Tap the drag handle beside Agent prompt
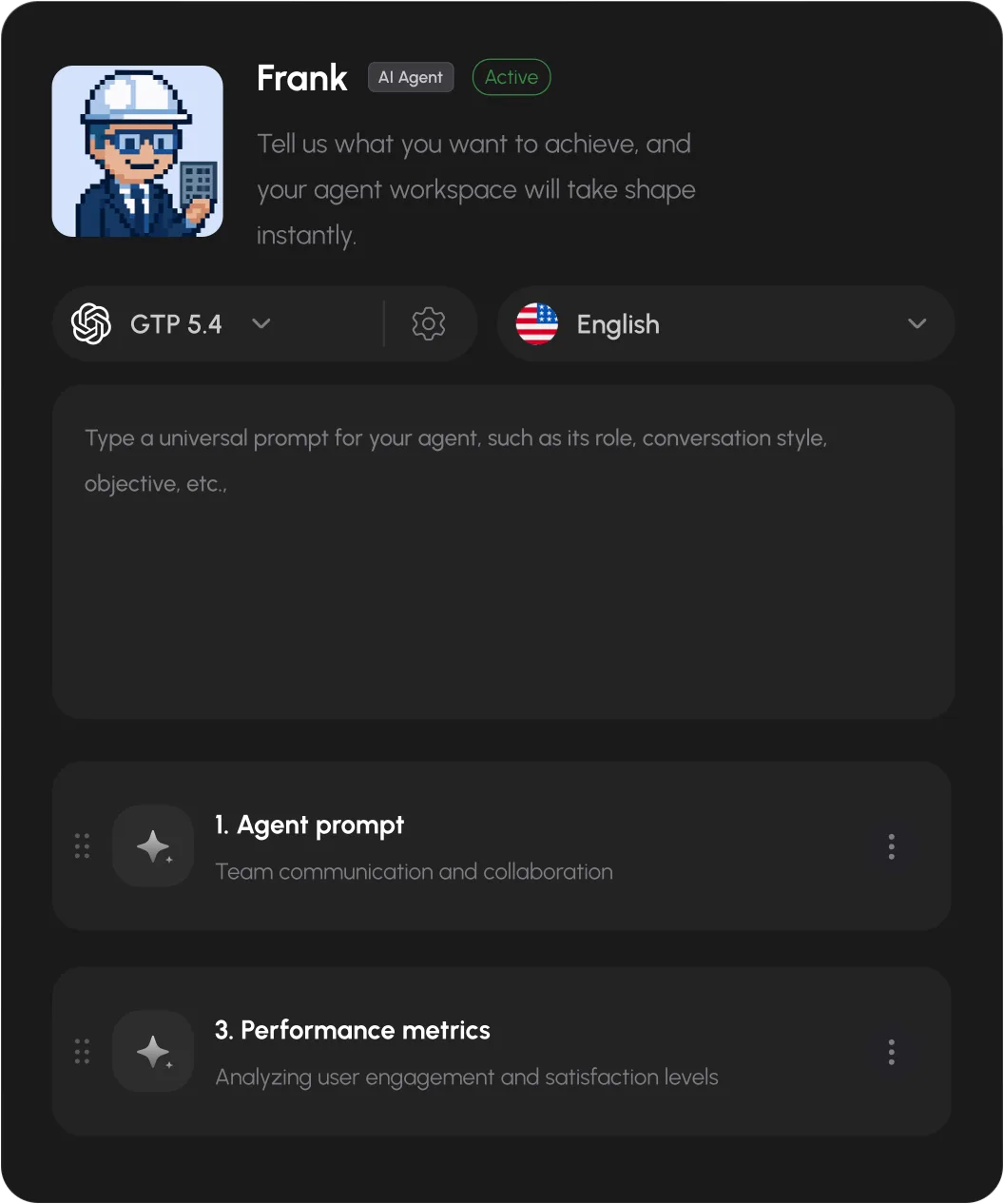Viewport: 1004px width, 1204px height. (x=83, y=846)
